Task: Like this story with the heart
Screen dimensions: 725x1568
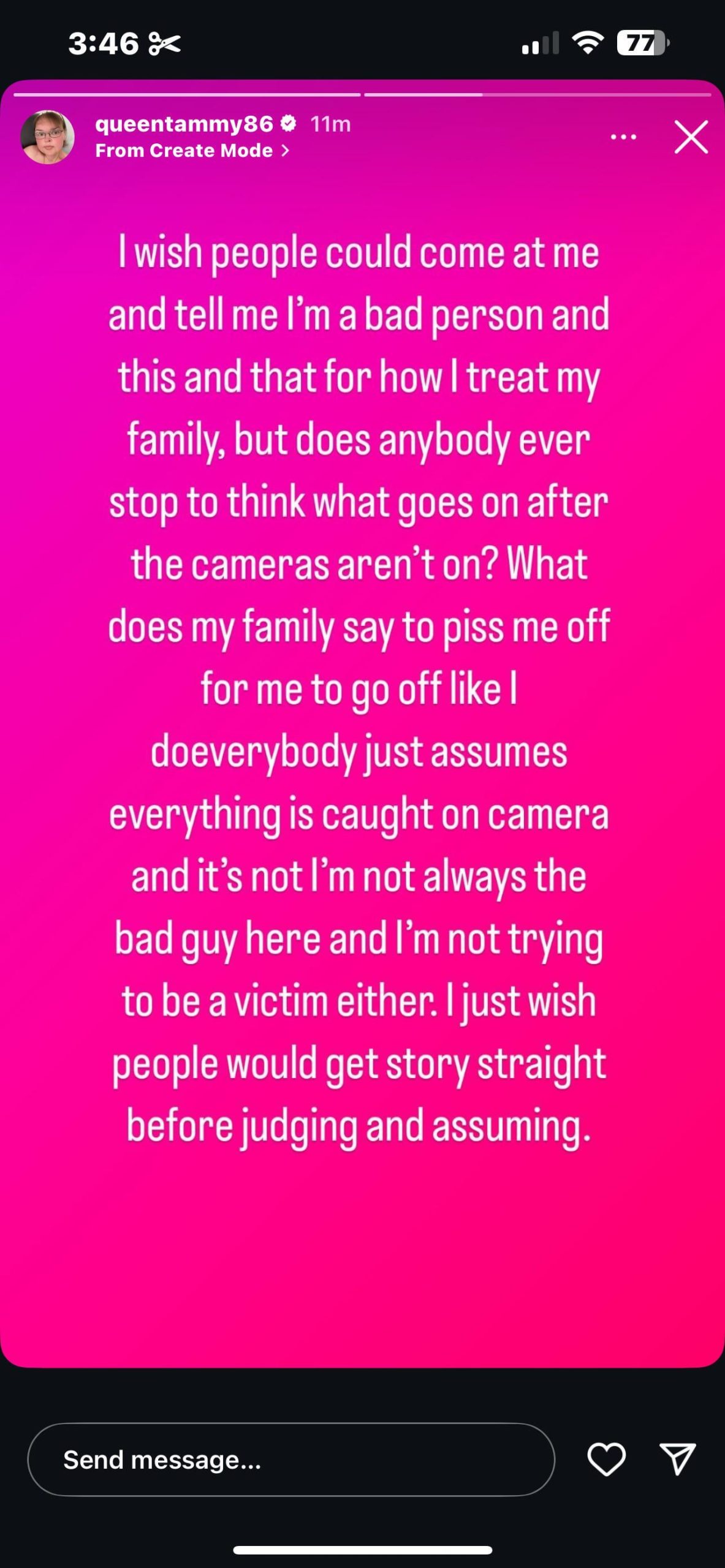Action: (x=606, y=1459)
